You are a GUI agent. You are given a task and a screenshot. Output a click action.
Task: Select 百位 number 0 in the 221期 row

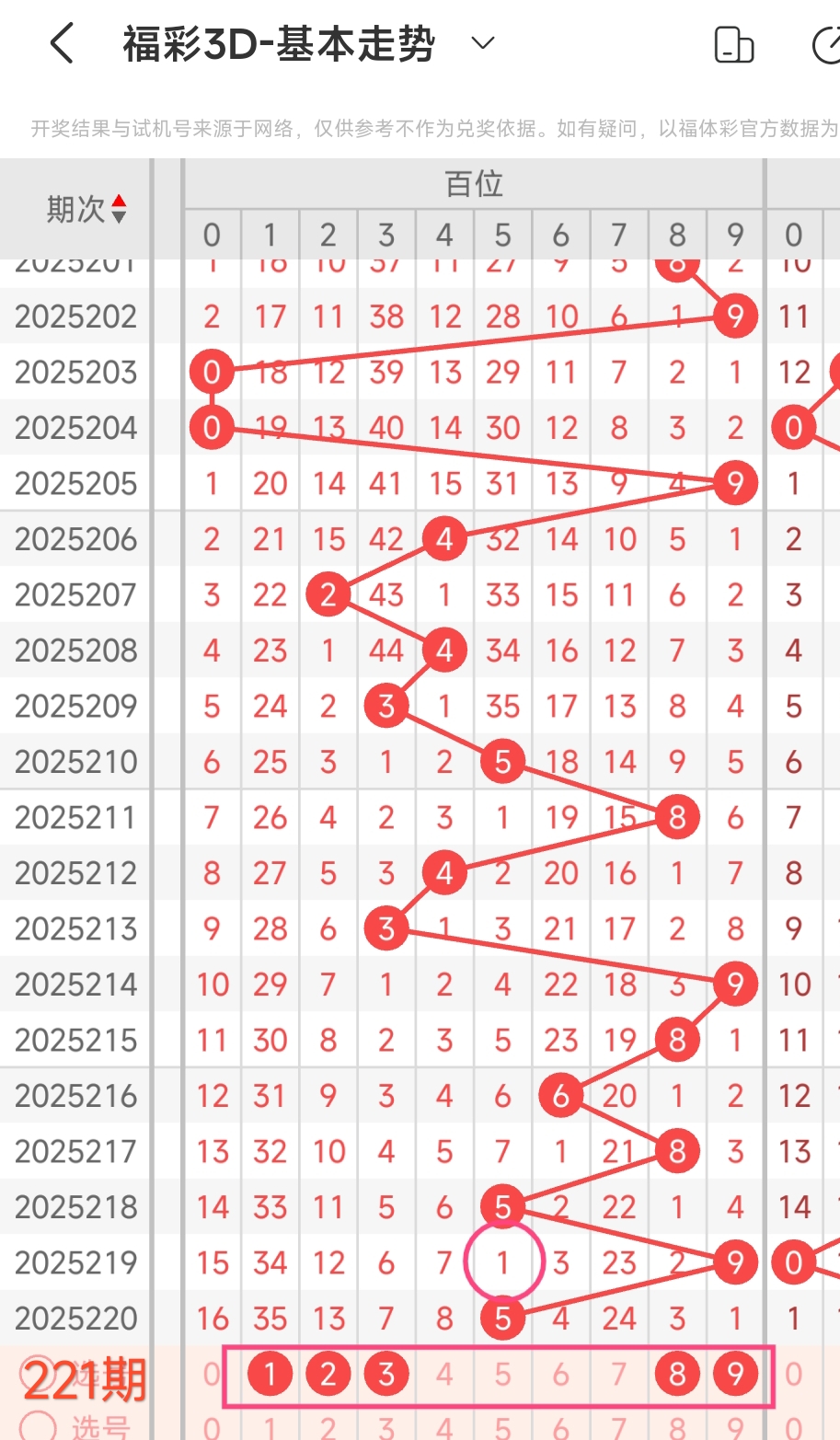212,1374
